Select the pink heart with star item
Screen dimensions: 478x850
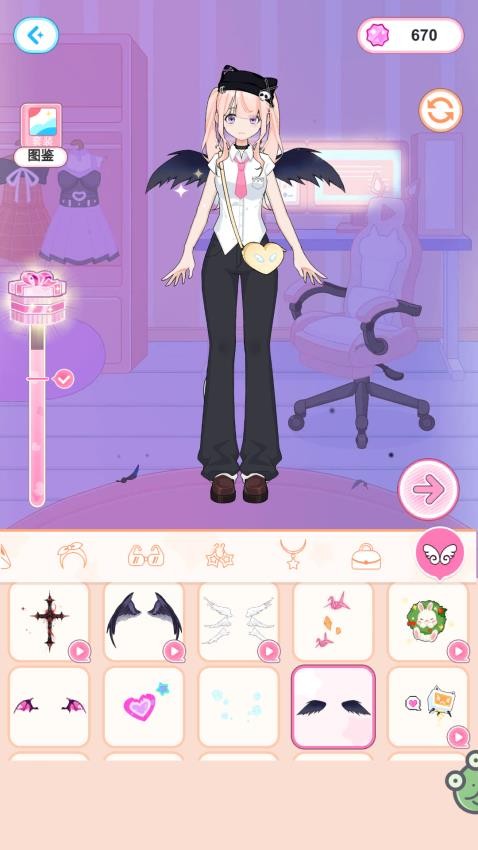144,707
